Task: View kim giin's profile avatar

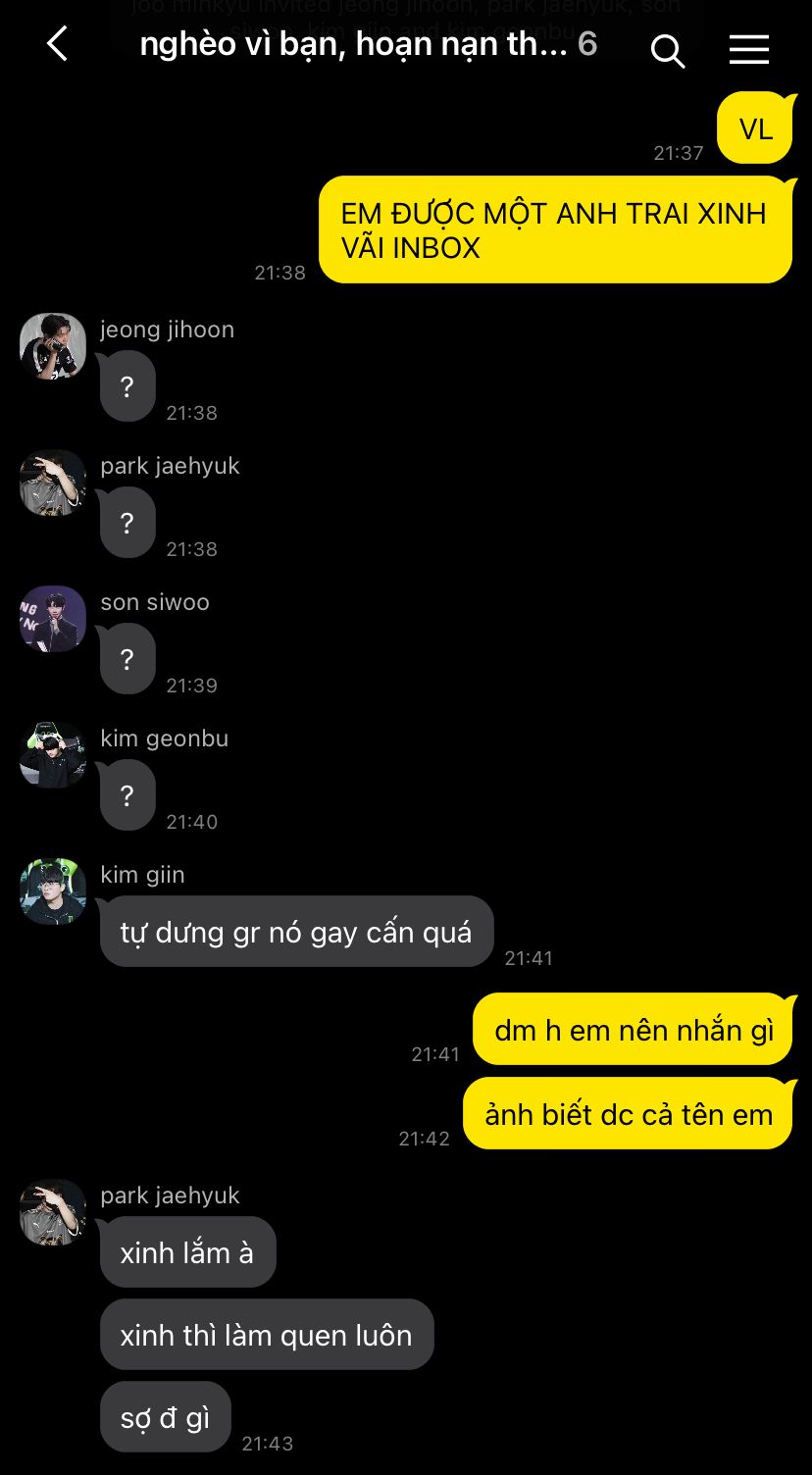Action: coord(53,891)
